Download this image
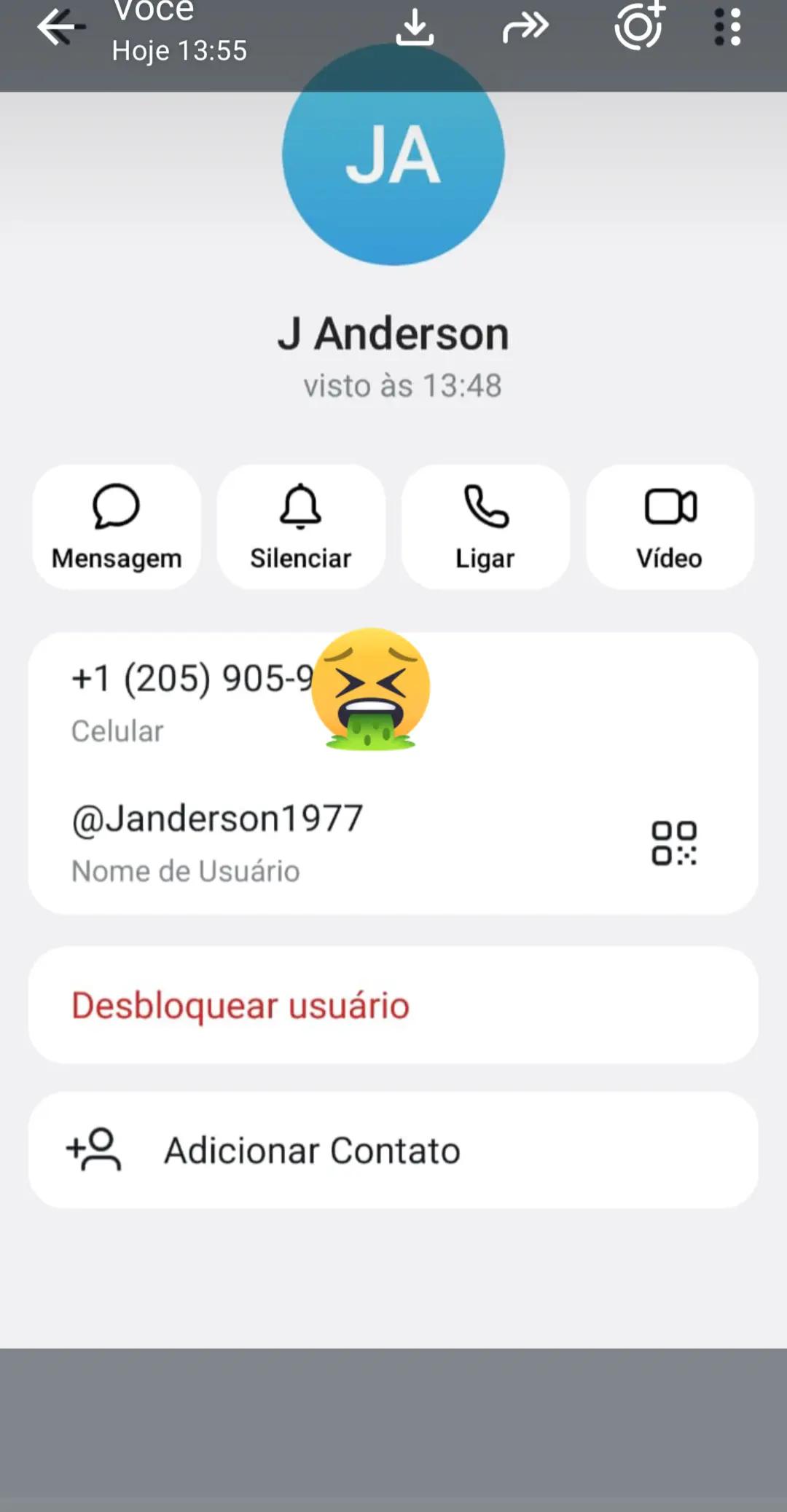The height and width of the screenshot is (1512, 787). 415,28
